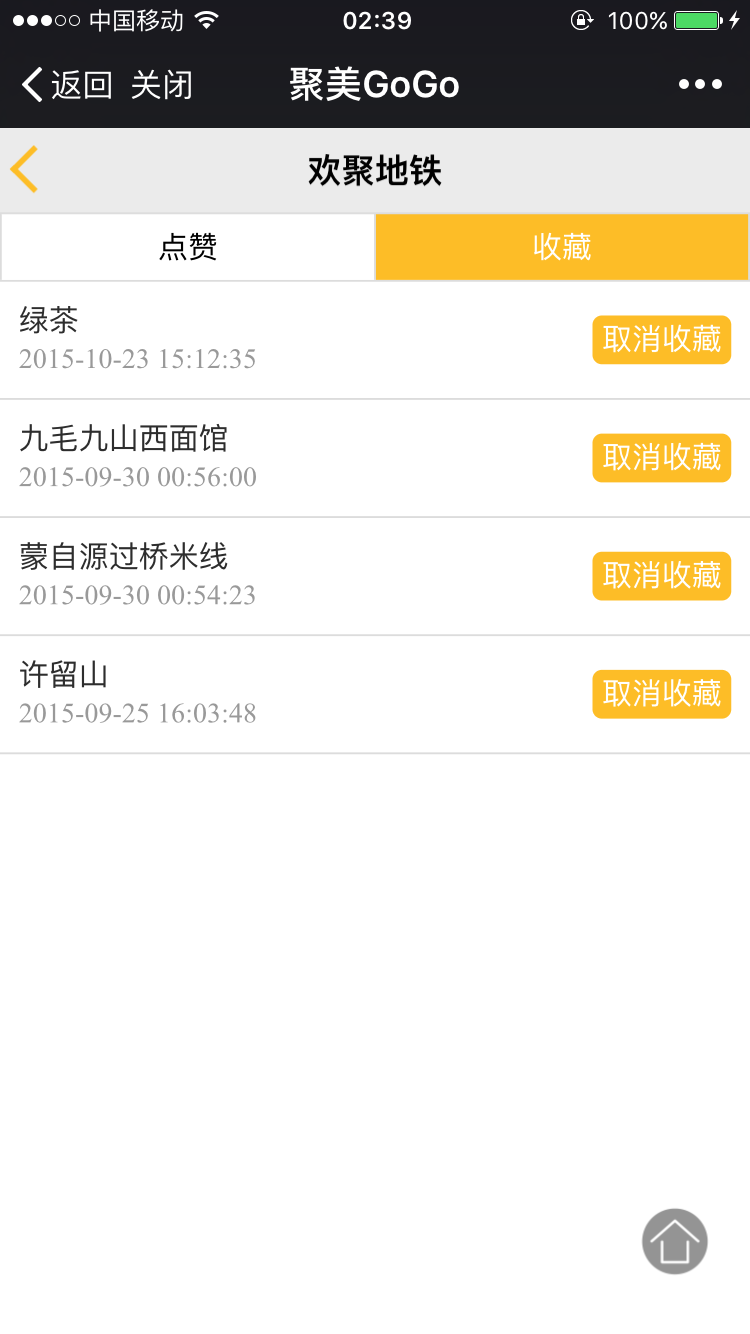
Task: Open the 许留山 entry
Action: click(x=300, y=694)
